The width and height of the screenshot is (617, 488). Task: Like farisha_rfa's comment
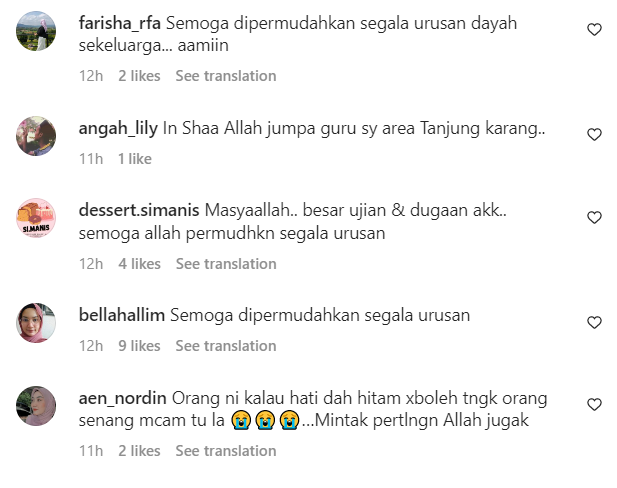tap(594, 30)
